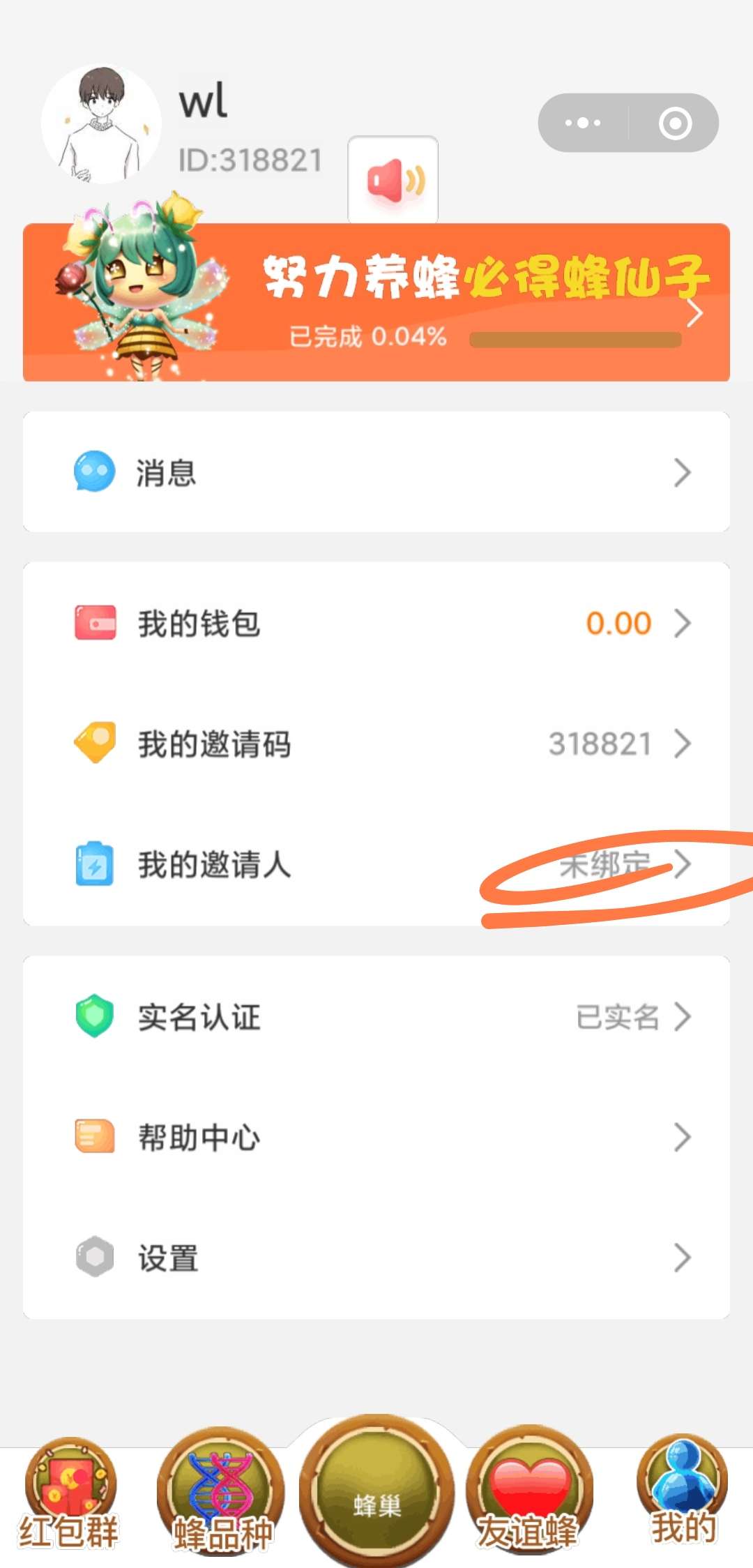This screenshot has height=1568, width=753.
Task: Open 我的邀请人 to bind an inviter
Action: click(376, 865)
